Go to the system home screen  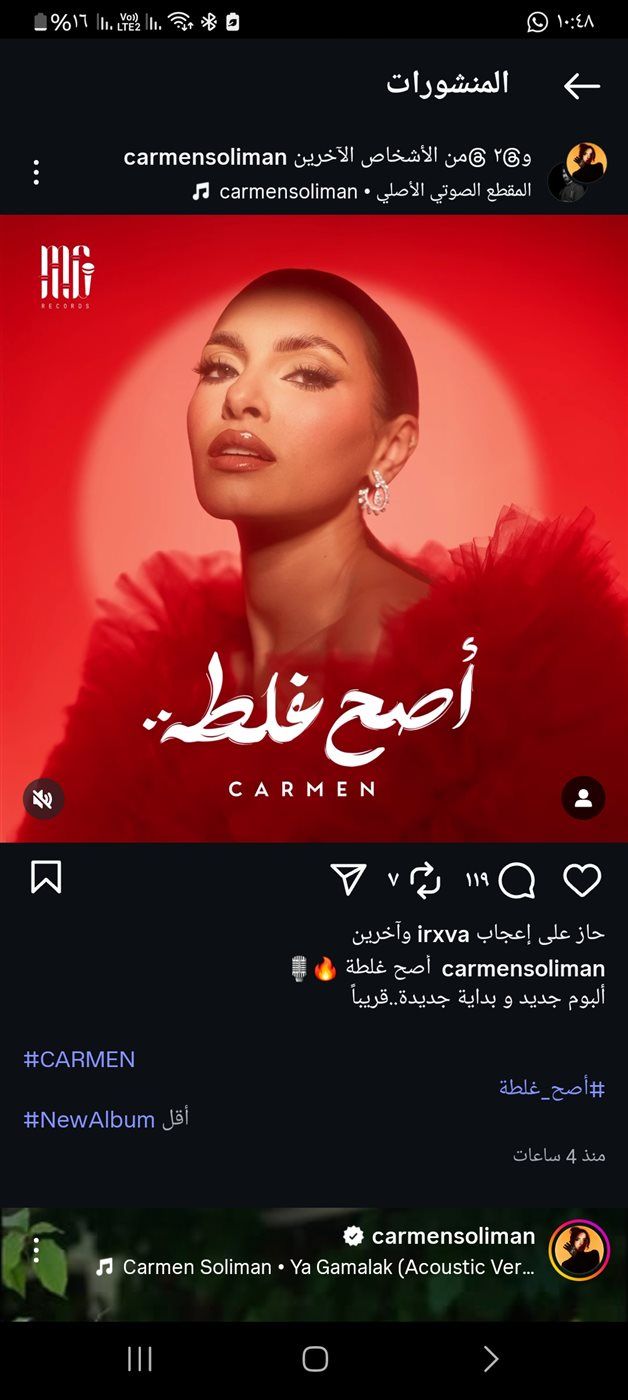[315, 1358]
